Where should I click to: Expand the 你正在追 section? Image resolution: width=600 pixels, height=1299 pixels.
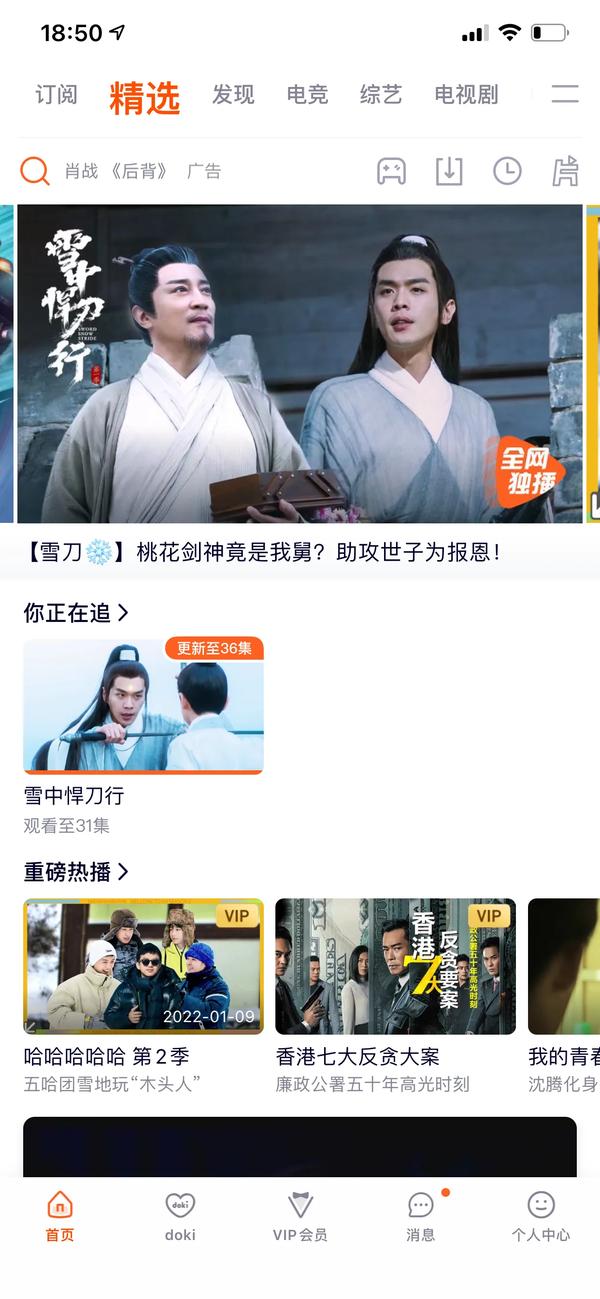(77, 612)
